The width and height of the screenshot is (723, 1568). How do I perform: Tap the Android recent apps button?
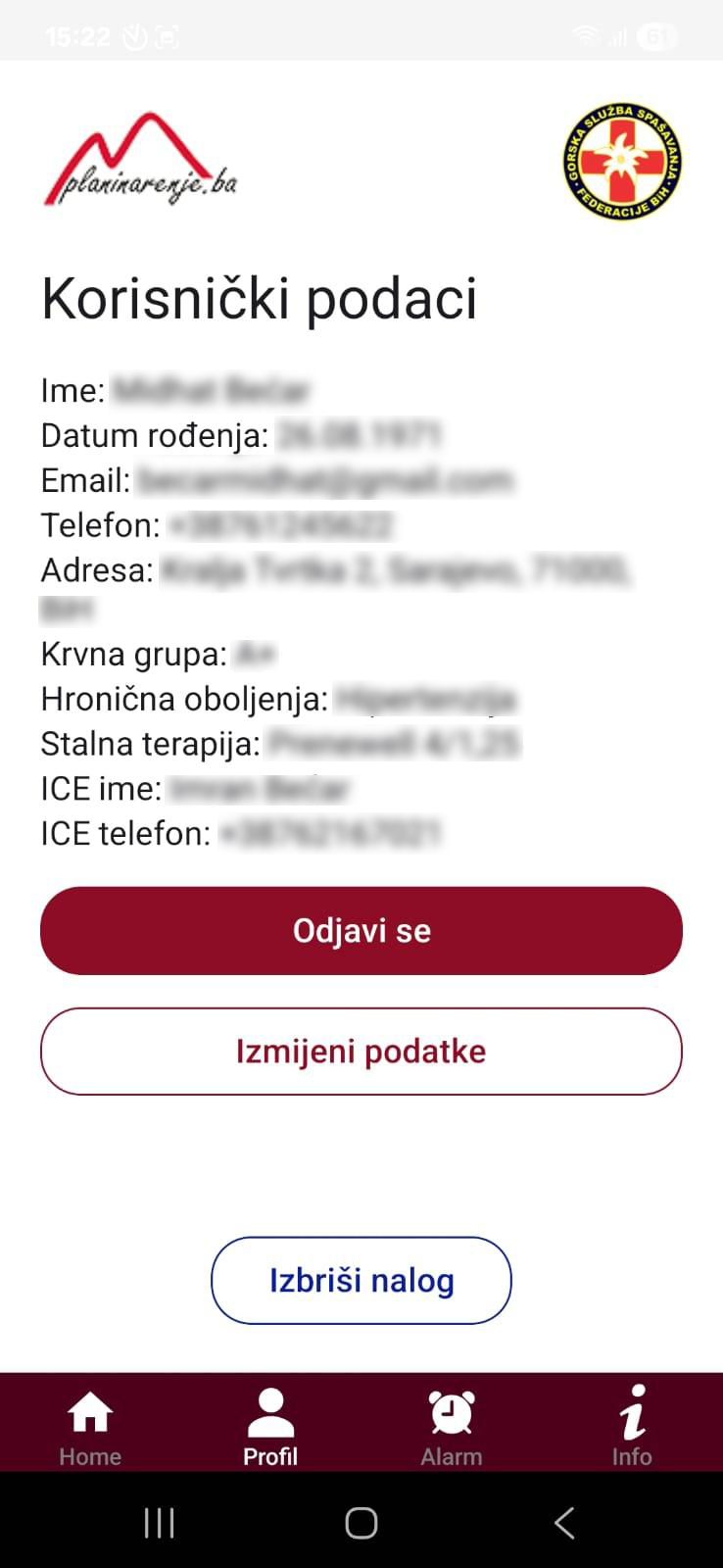[159, 1522]
